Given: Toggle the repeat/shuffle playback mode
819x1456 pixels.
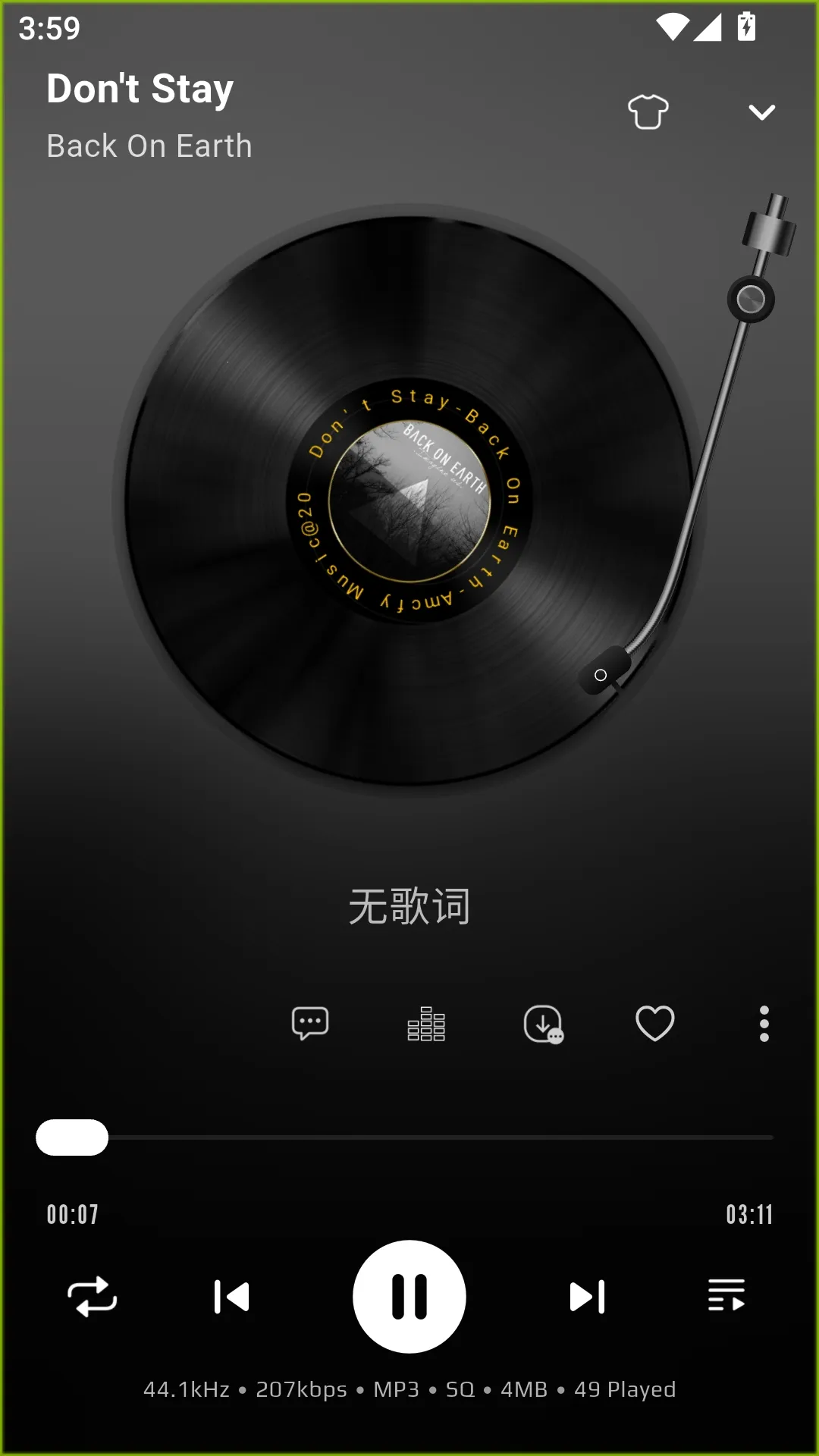Looking at the screenshot, I should pos(93,1297).
